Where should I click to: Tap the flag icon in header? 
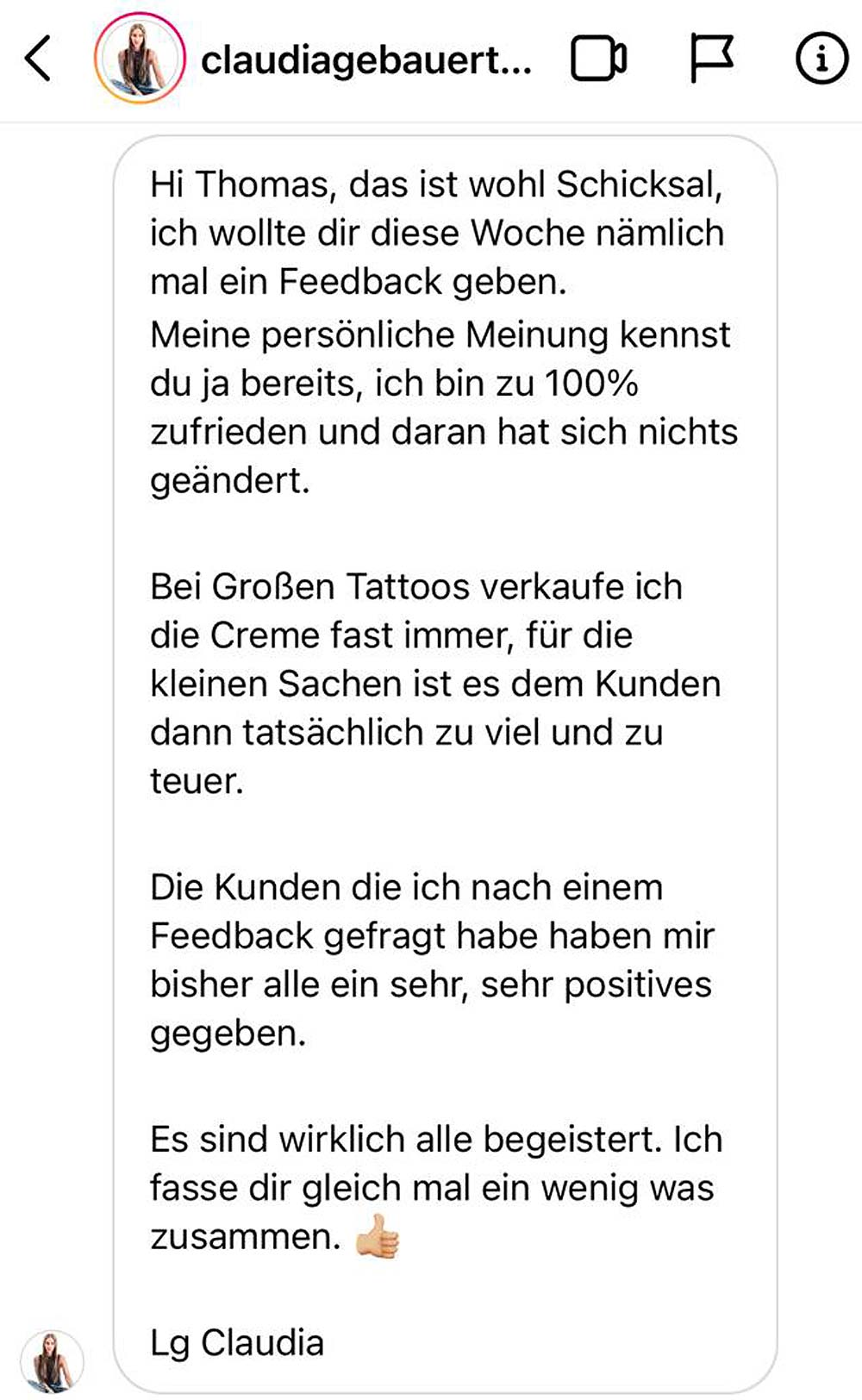tap(711, 58)
